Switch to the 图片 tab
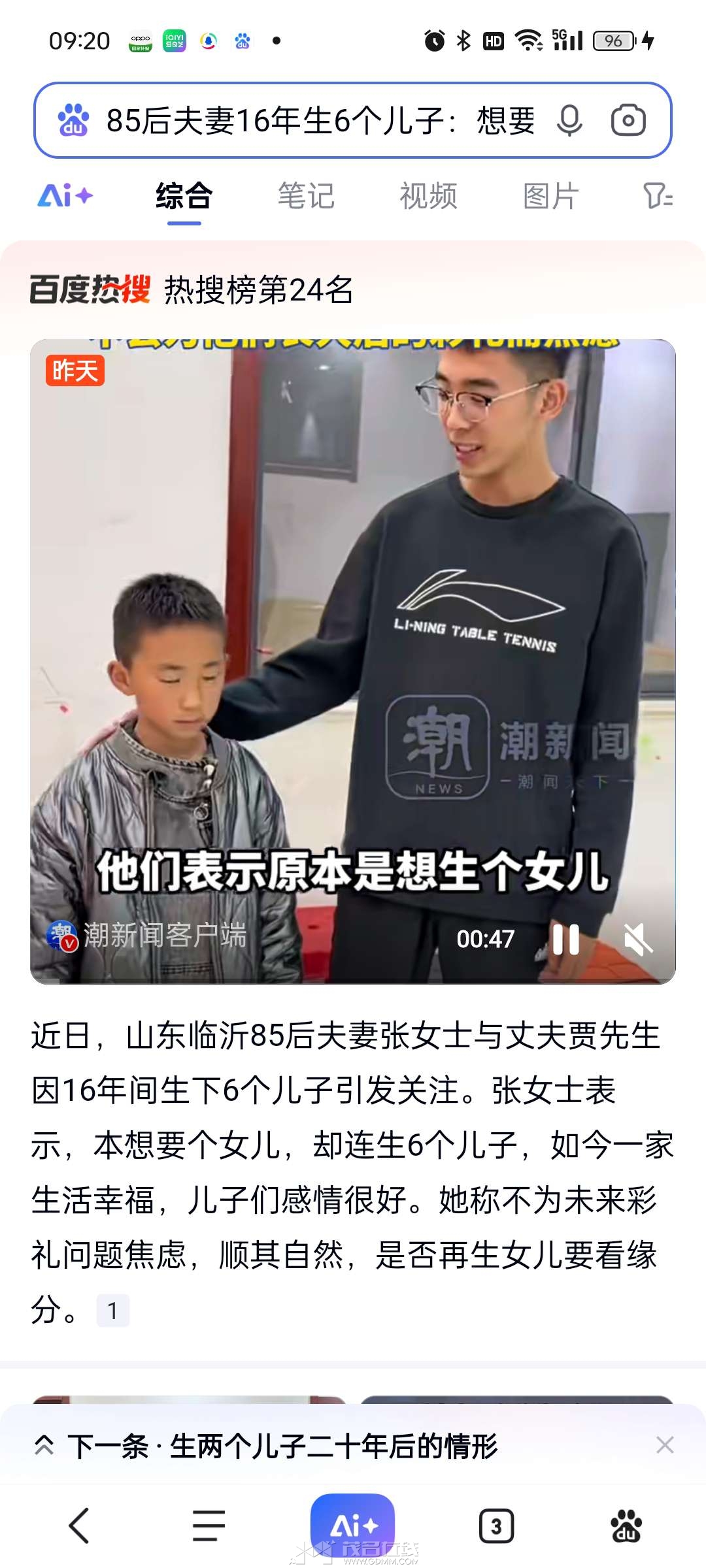Screen dimensions: 706x1568 pos(550,195)
